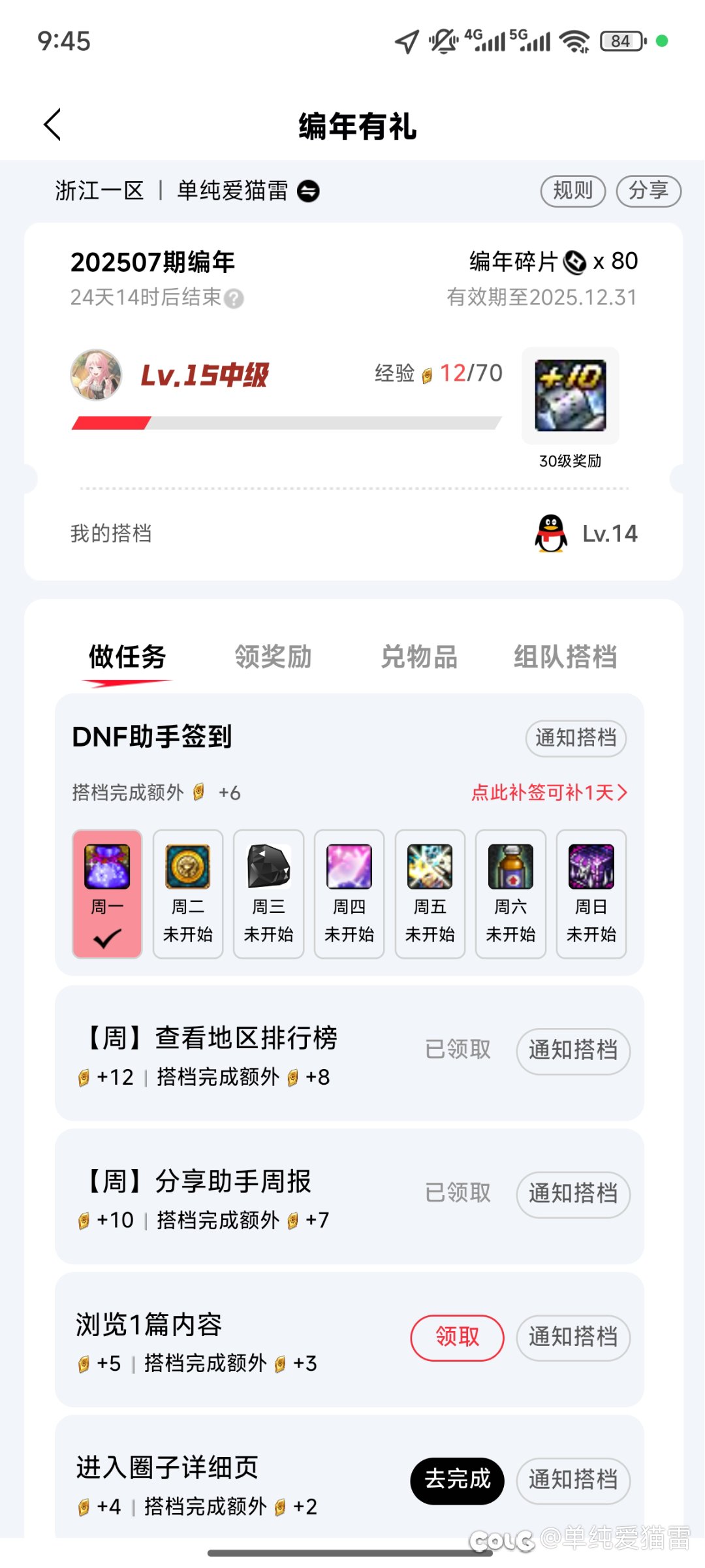The height and width of the screenshot is (1568, 705).
Task: Notify partner for 浏览1篇内容 task
Action: (x=573, y=1337)
